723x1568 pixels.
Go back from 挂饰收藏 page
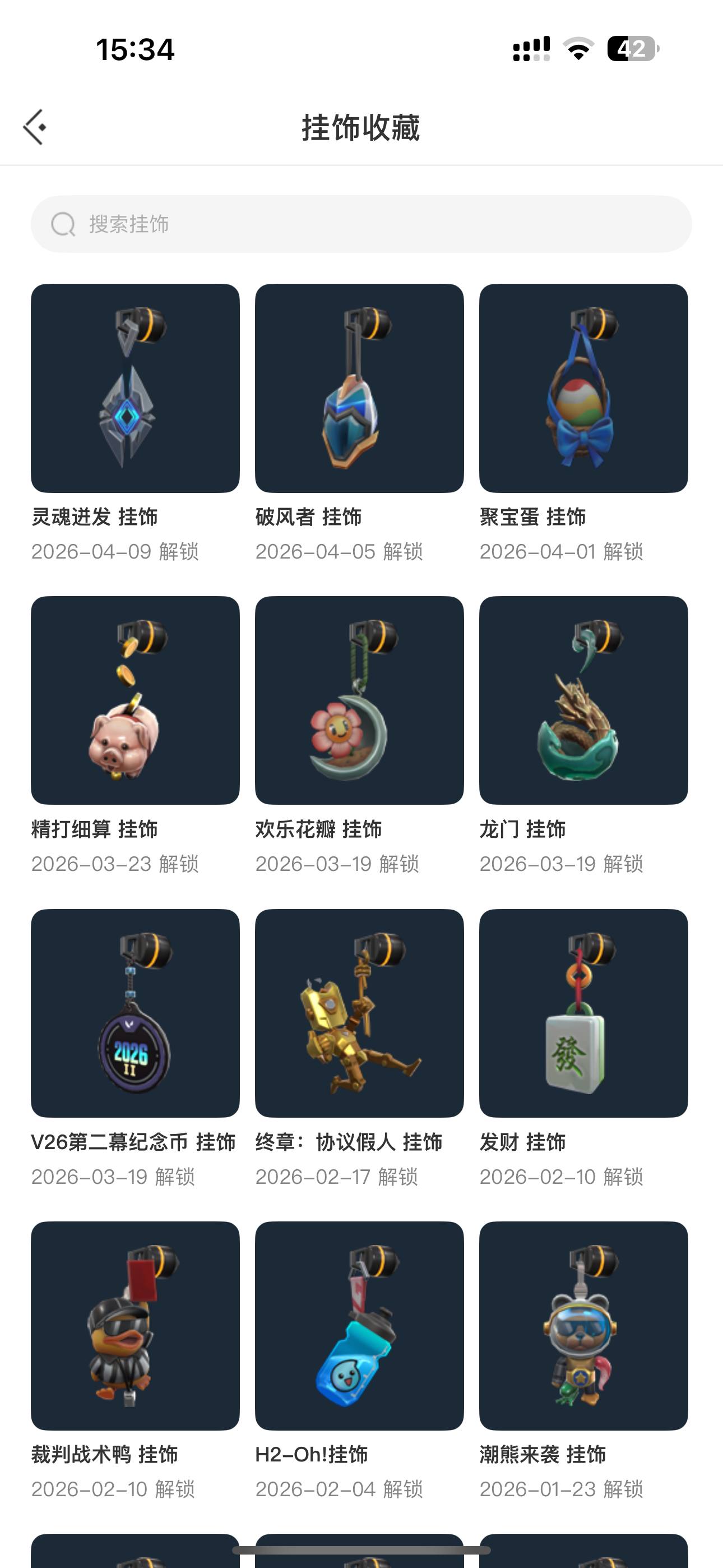tap(35, 127)
